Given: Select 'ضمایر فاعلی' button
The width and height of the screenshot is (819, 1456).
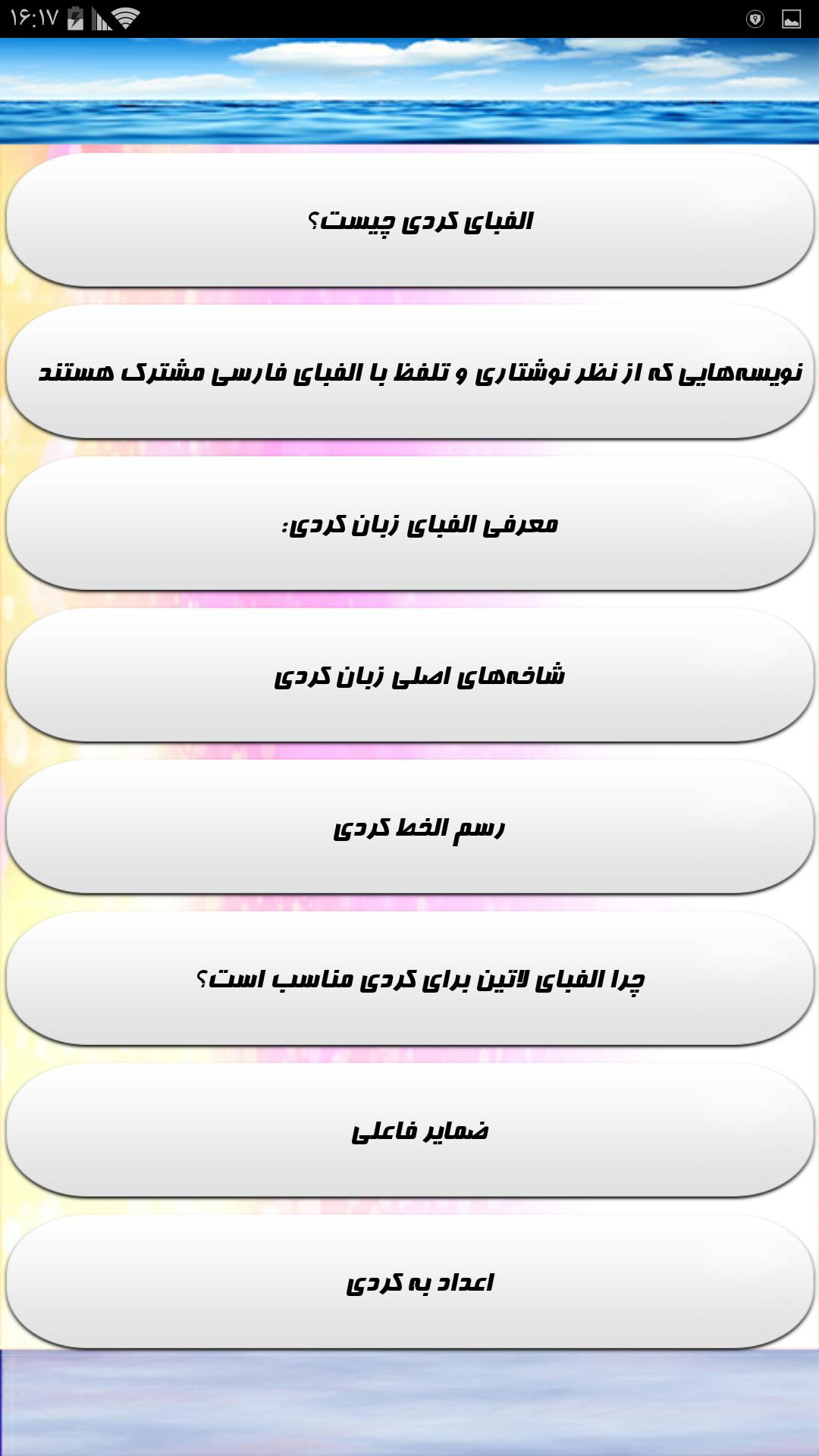Looking at the screenshot, I should point(409,1130).
